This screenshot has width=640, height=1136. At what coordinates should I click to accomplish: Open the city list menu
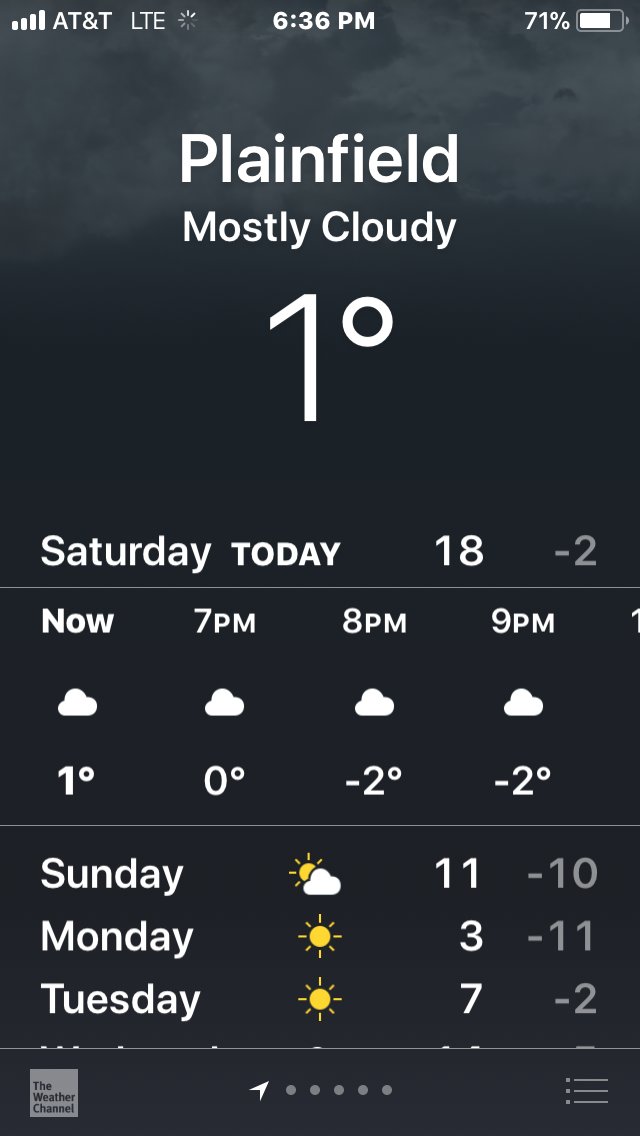tap(586, 1090)
